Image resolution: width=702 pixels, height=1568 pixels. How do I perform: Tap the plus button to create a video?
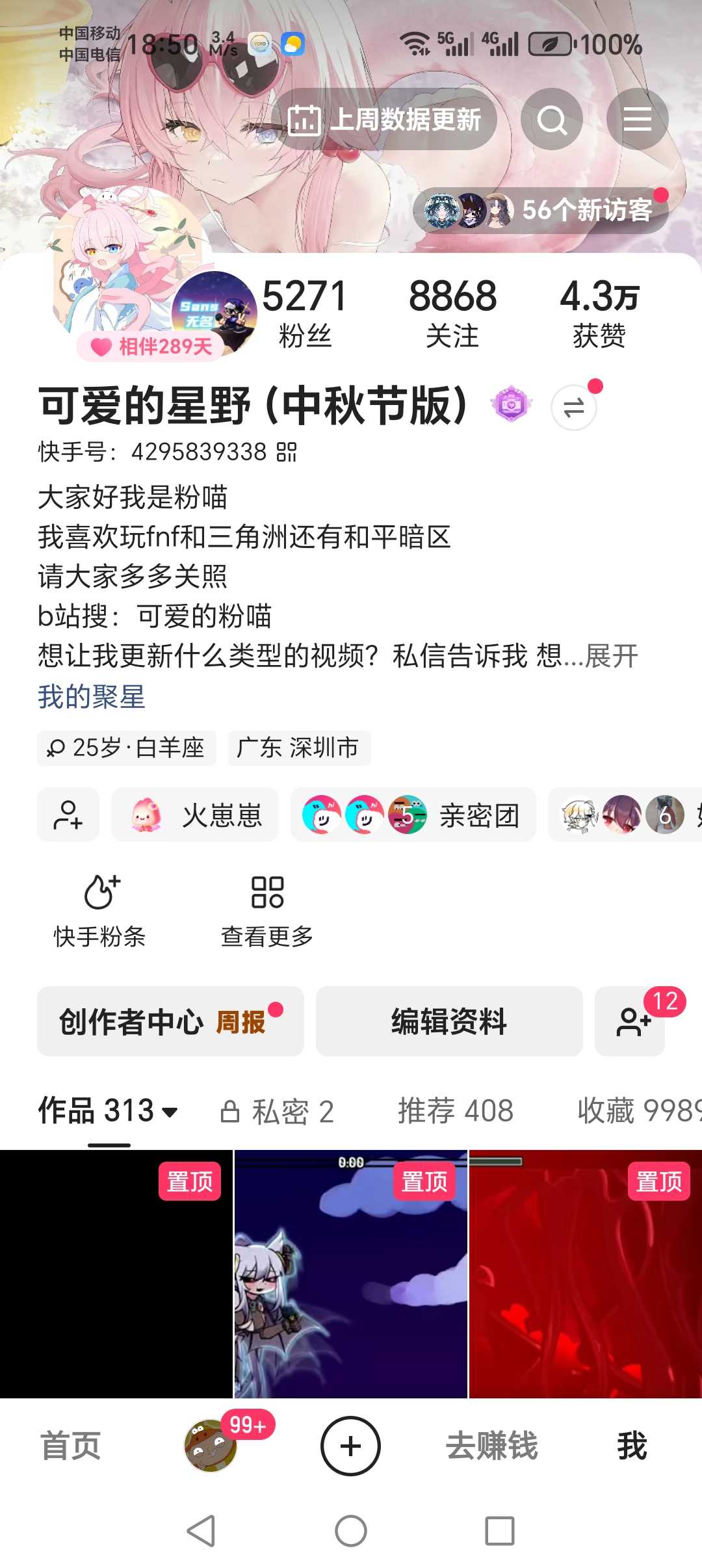[350, 1446]
